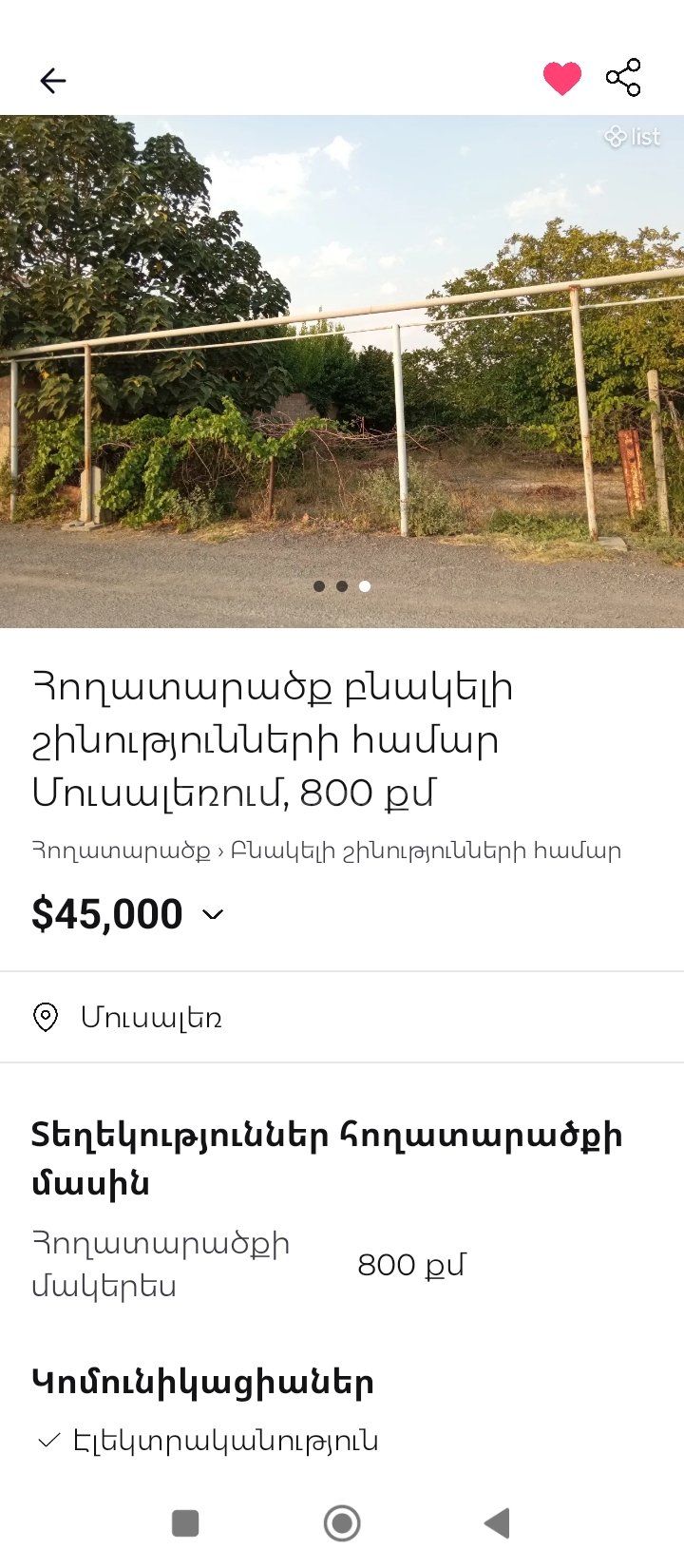Tap the location pin icon
Screen dimensions: 684x1568
click(x=46, y=1018)
